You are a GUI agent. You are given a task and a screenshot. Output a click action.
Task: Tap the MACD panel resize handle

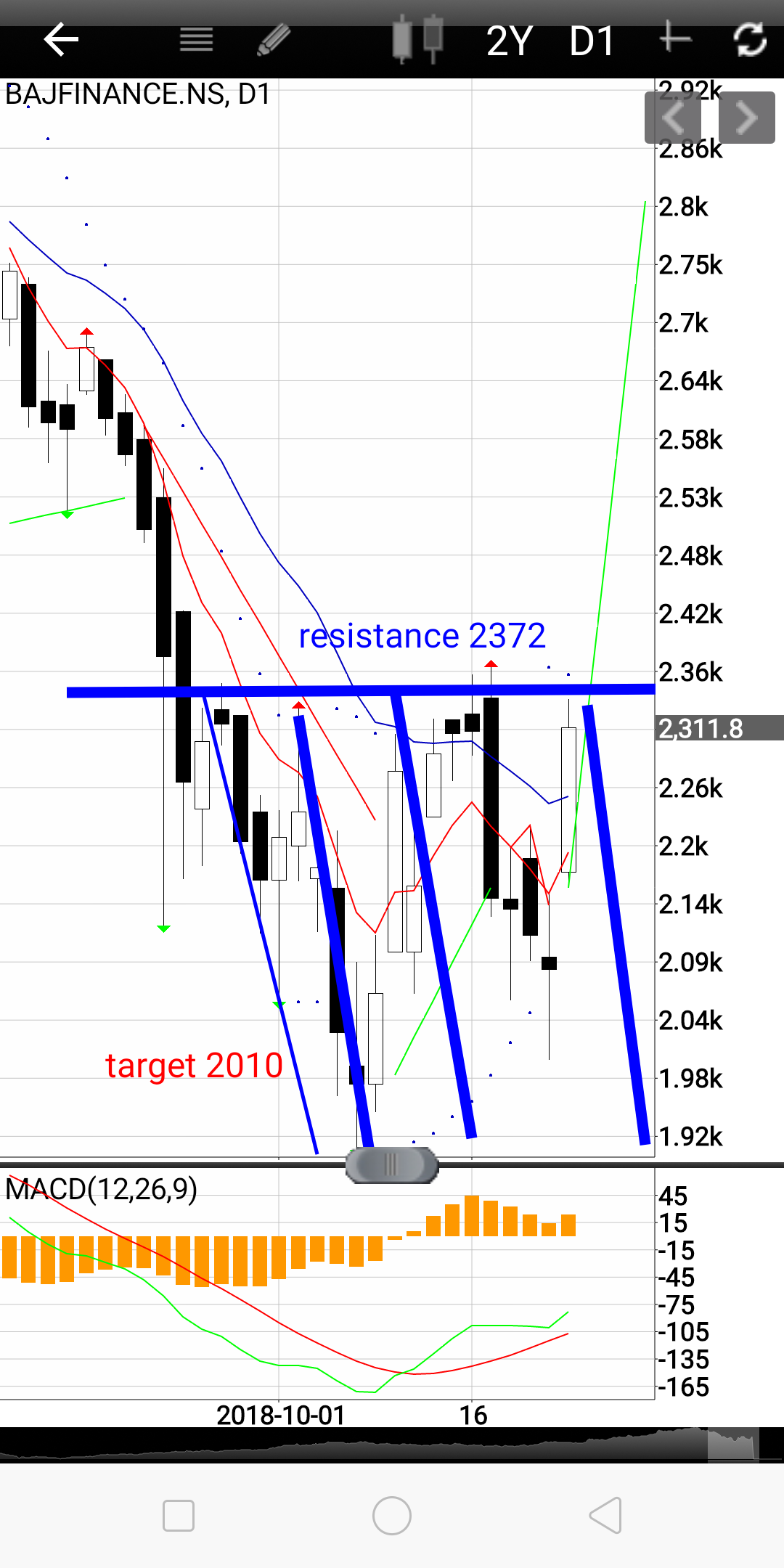point(392,1165)
